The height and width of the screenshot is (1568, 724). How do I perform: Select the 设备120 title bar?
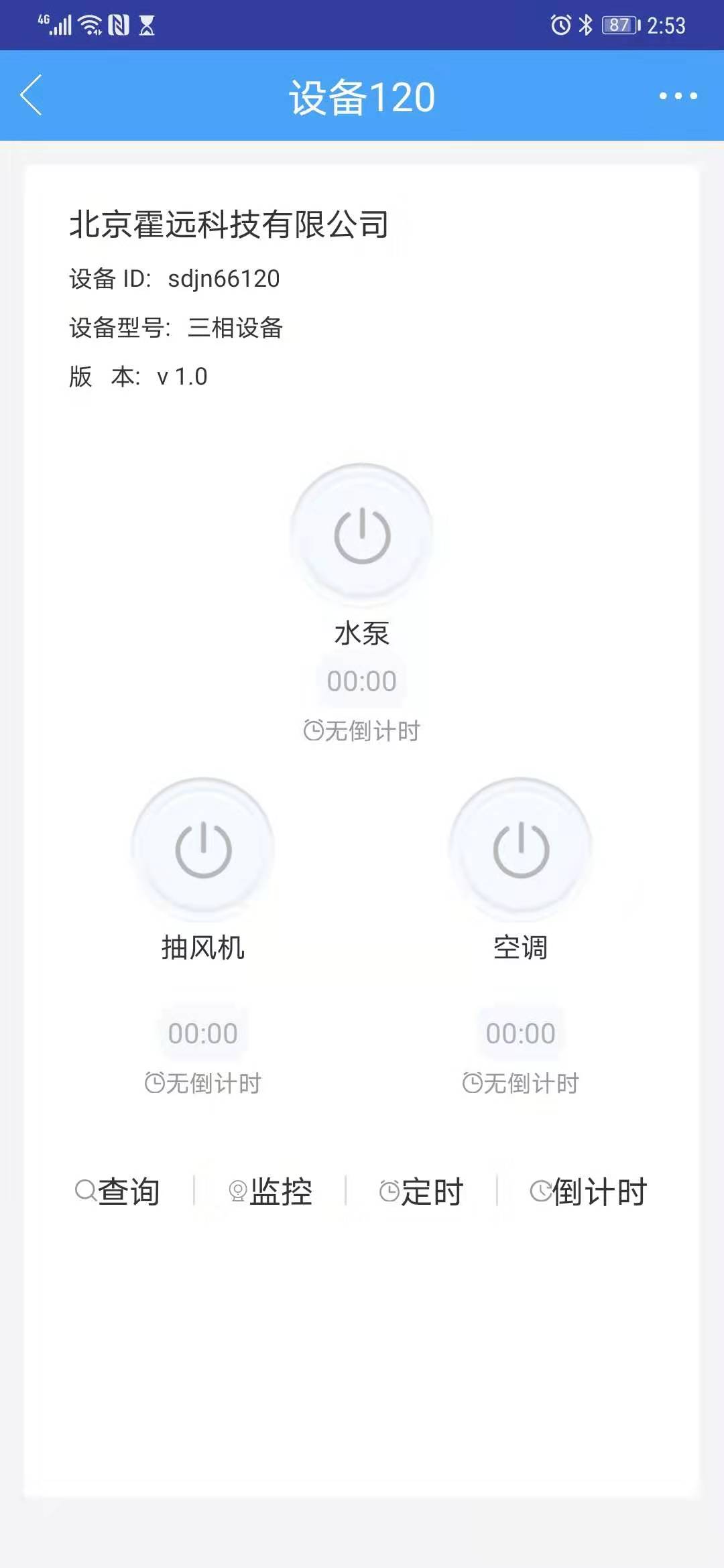[362, 96]
